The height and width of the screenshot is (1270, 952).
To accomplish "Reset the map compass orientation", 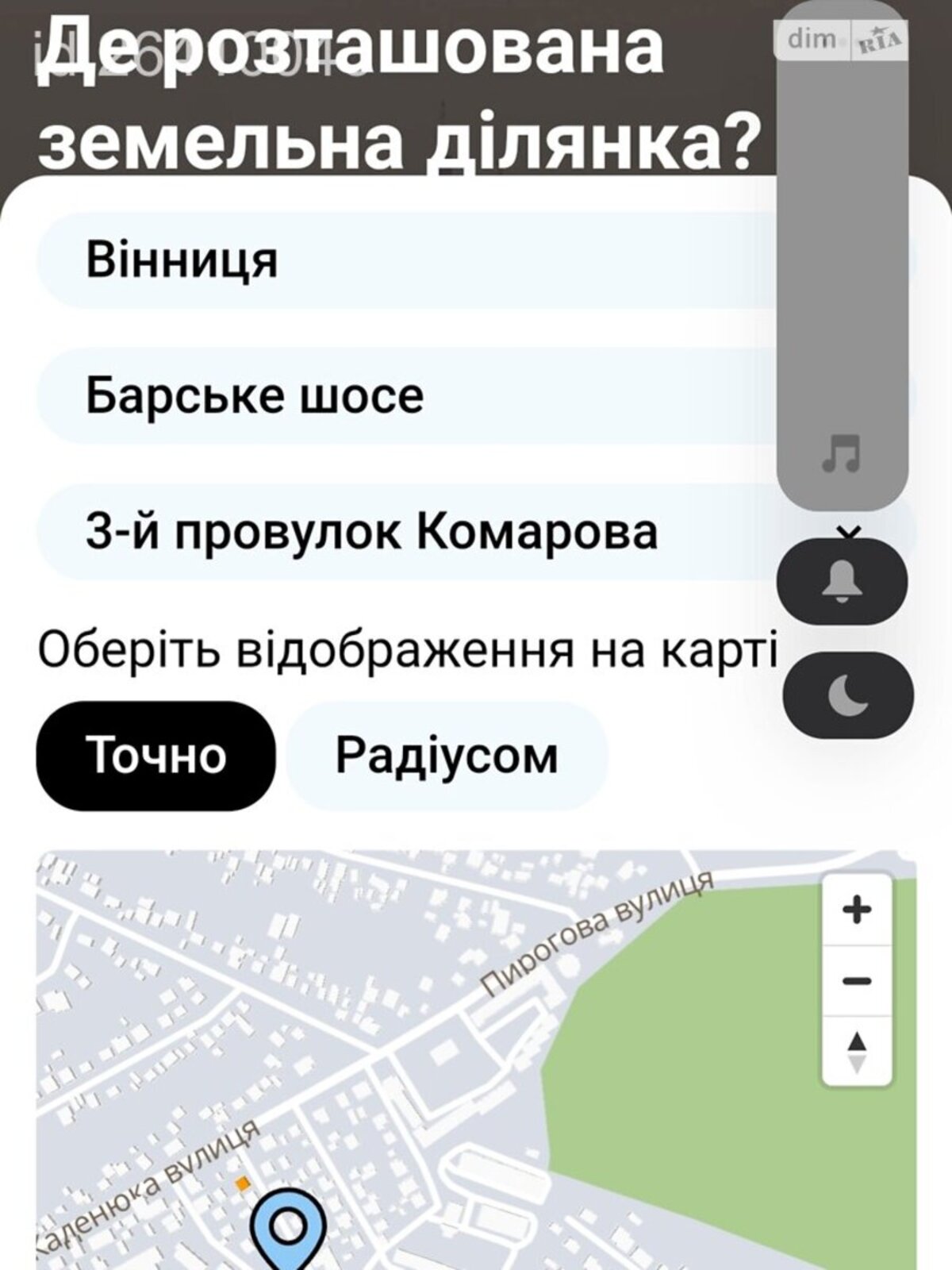I will click(857, 1051).
